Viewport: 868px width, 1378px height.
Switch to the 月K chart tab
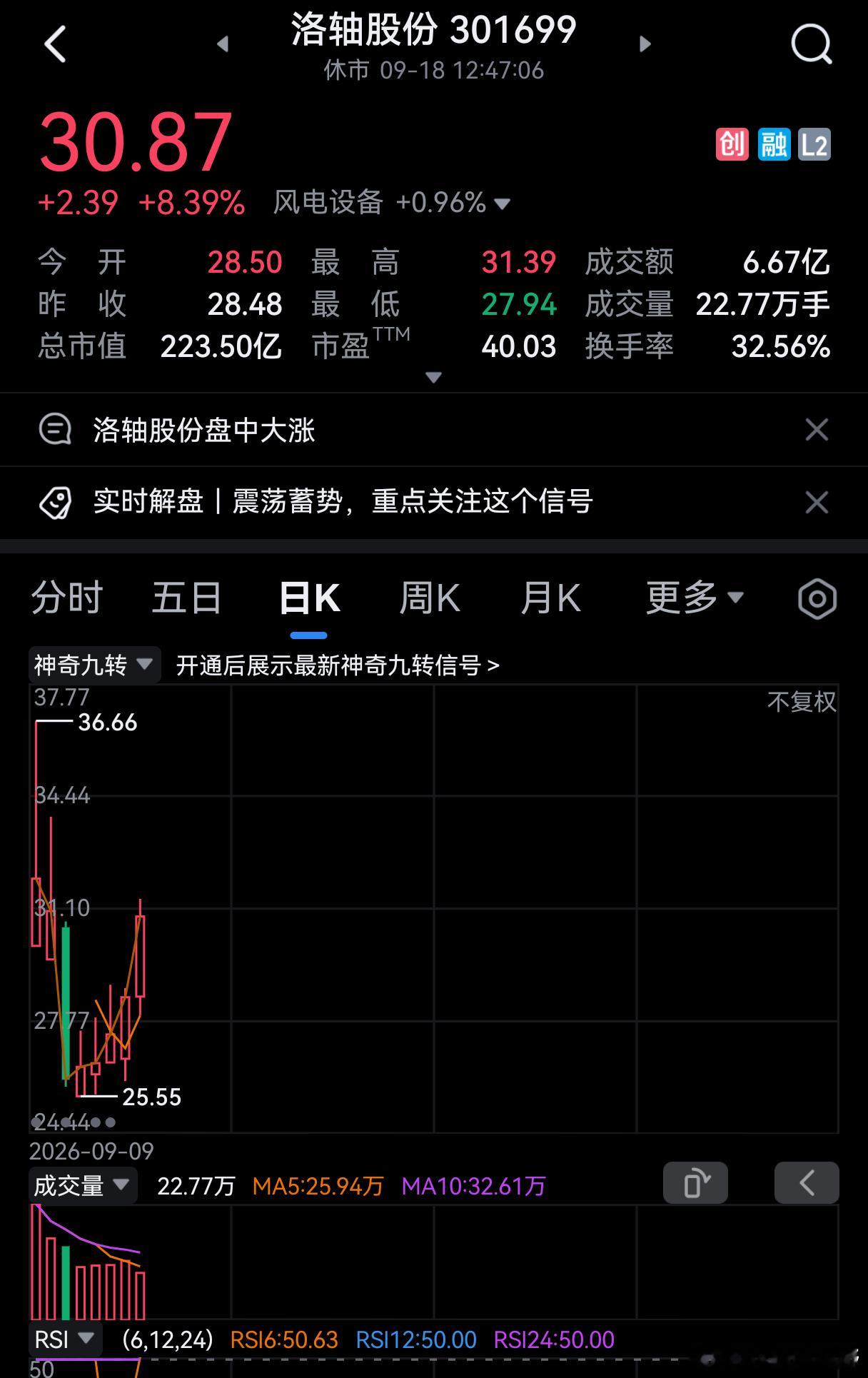pos(550,598)
